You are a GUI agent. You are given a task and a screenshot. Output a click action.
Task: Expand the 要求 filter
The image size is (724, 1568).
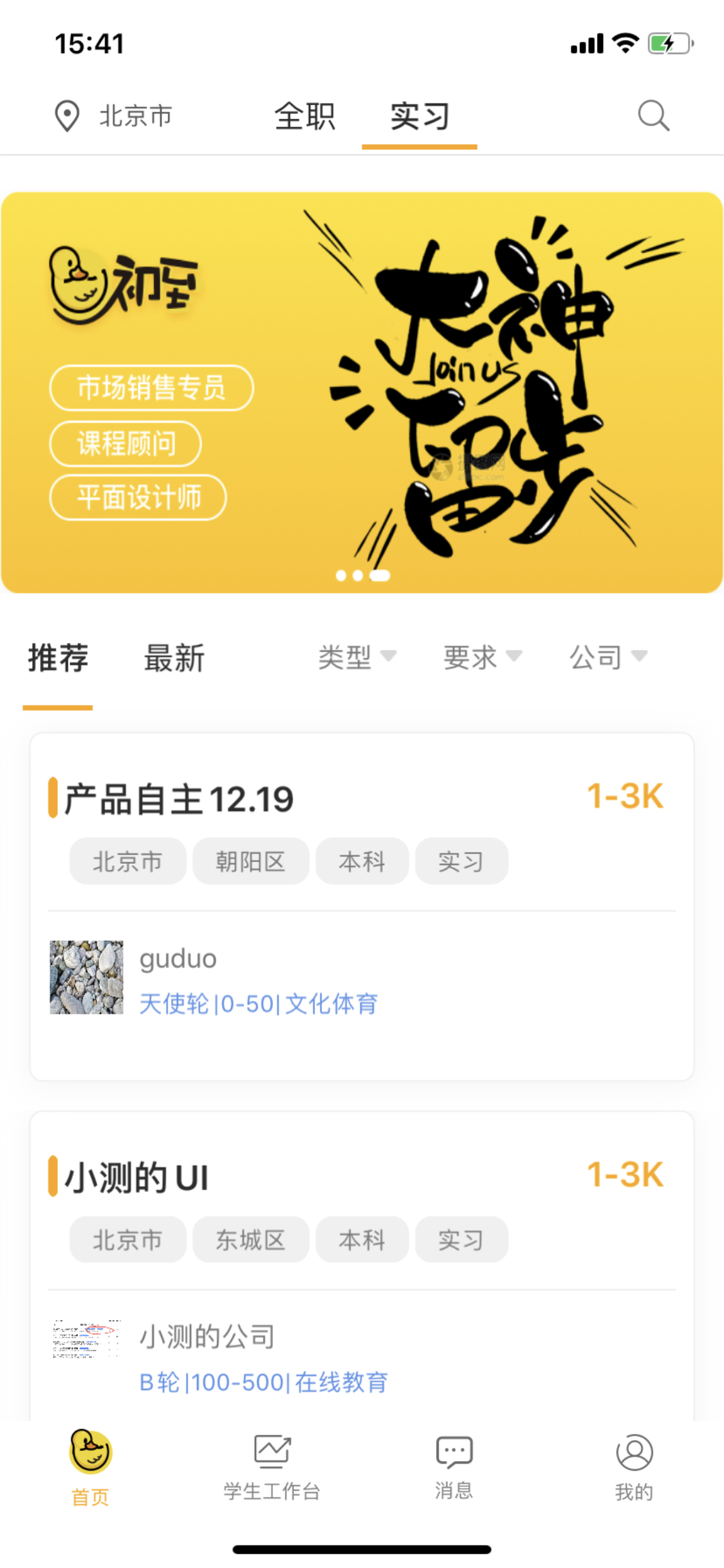(x=482, y=657)
